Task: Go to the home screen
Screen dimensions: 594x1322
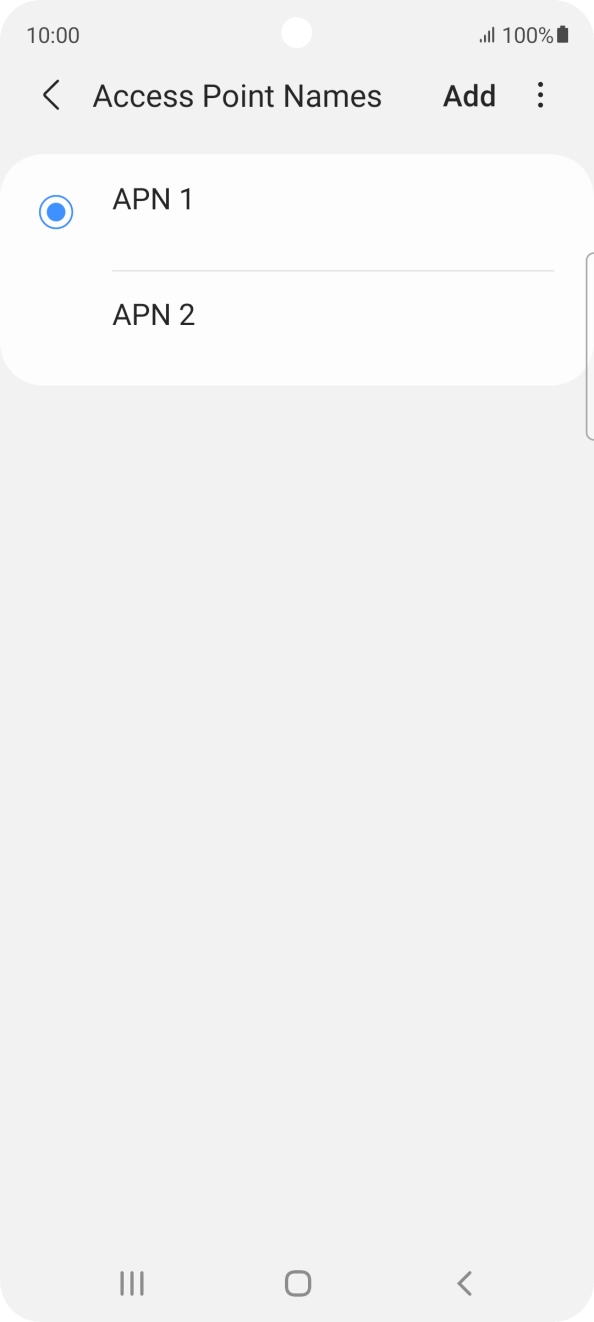Action: tap(297, 1283)
